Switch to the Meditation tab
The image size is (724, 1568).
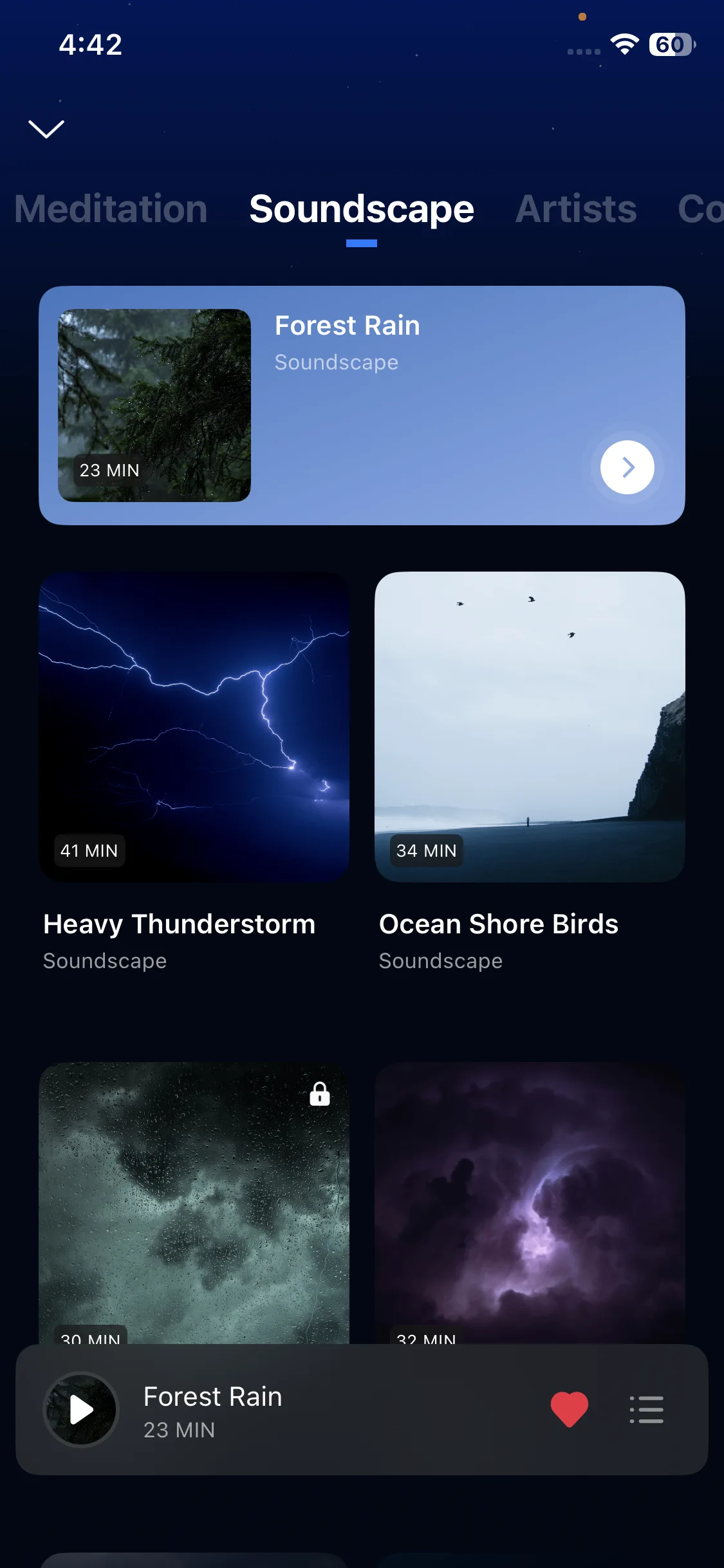click(111, 209)
